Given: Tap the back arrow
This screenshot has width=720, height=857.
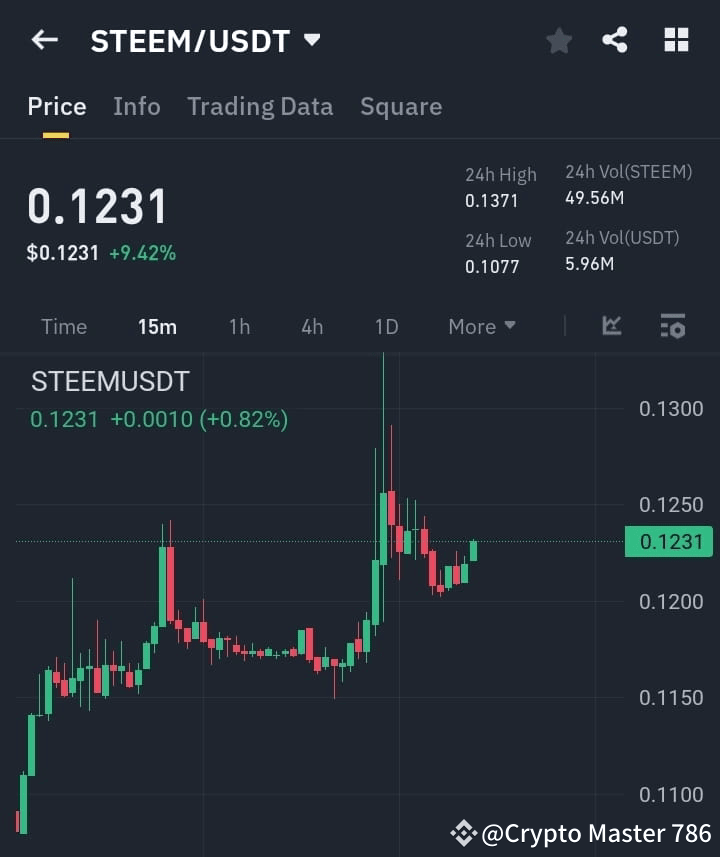Looking at the screenshot, I should (x=42, y=40).
